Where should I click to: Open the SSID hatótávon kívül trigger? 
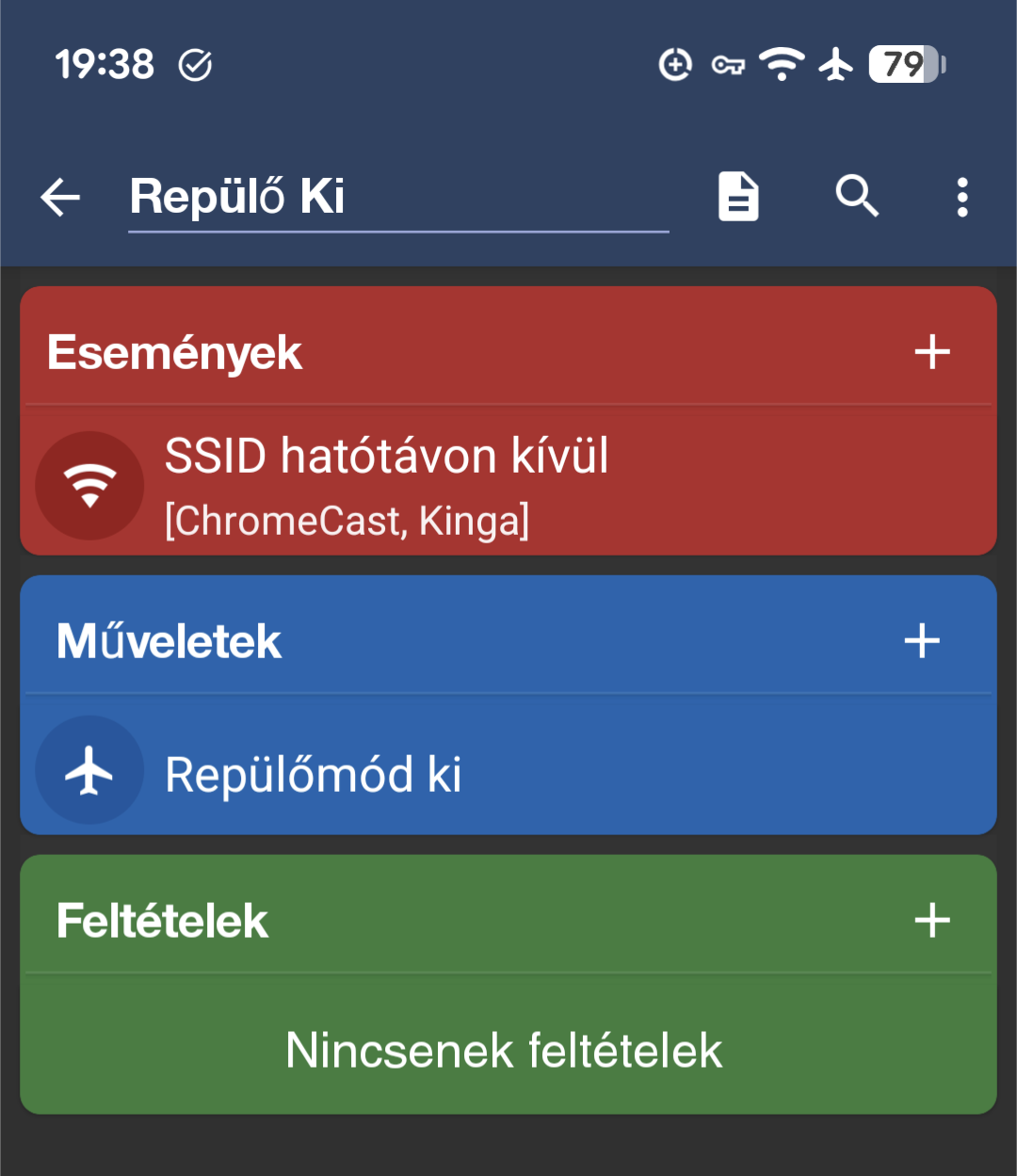pyautogui.click(x=386, y=485)
